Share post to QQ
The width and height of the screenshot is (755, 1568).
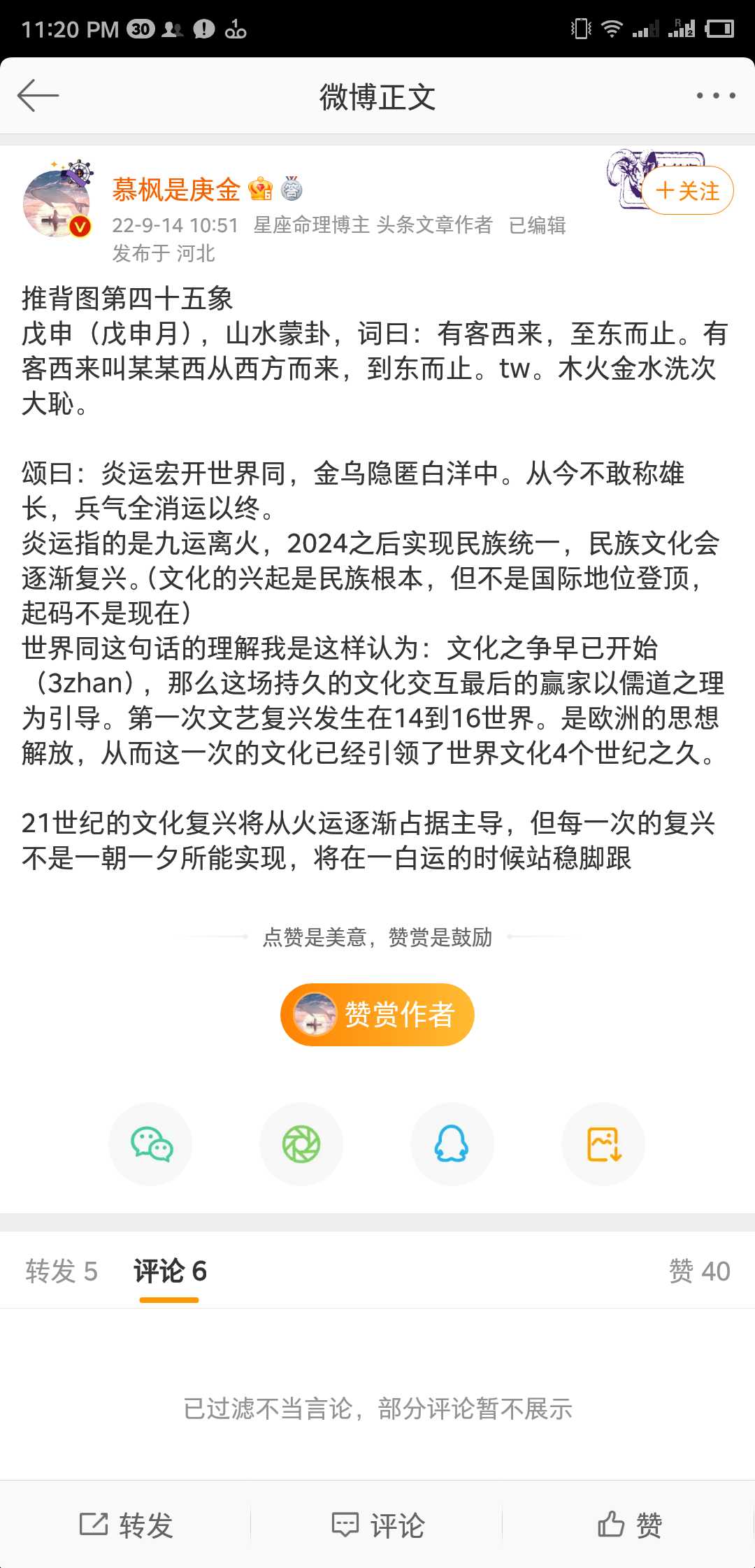(x=452, y=1144)
